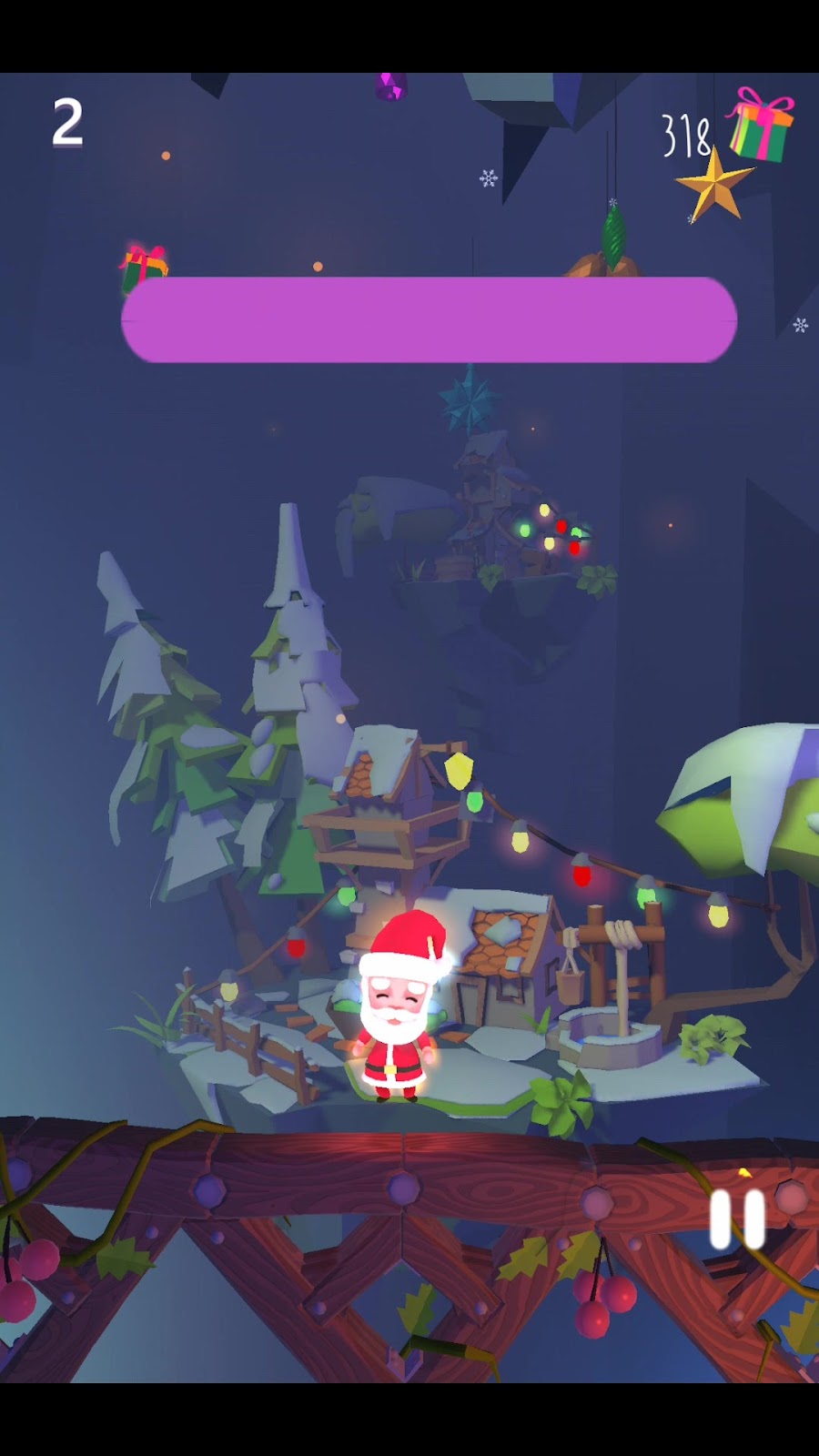The width and height of the screenshot is (819, 1456).
Task: Pause the game
Action: (x=737, y=1218)
